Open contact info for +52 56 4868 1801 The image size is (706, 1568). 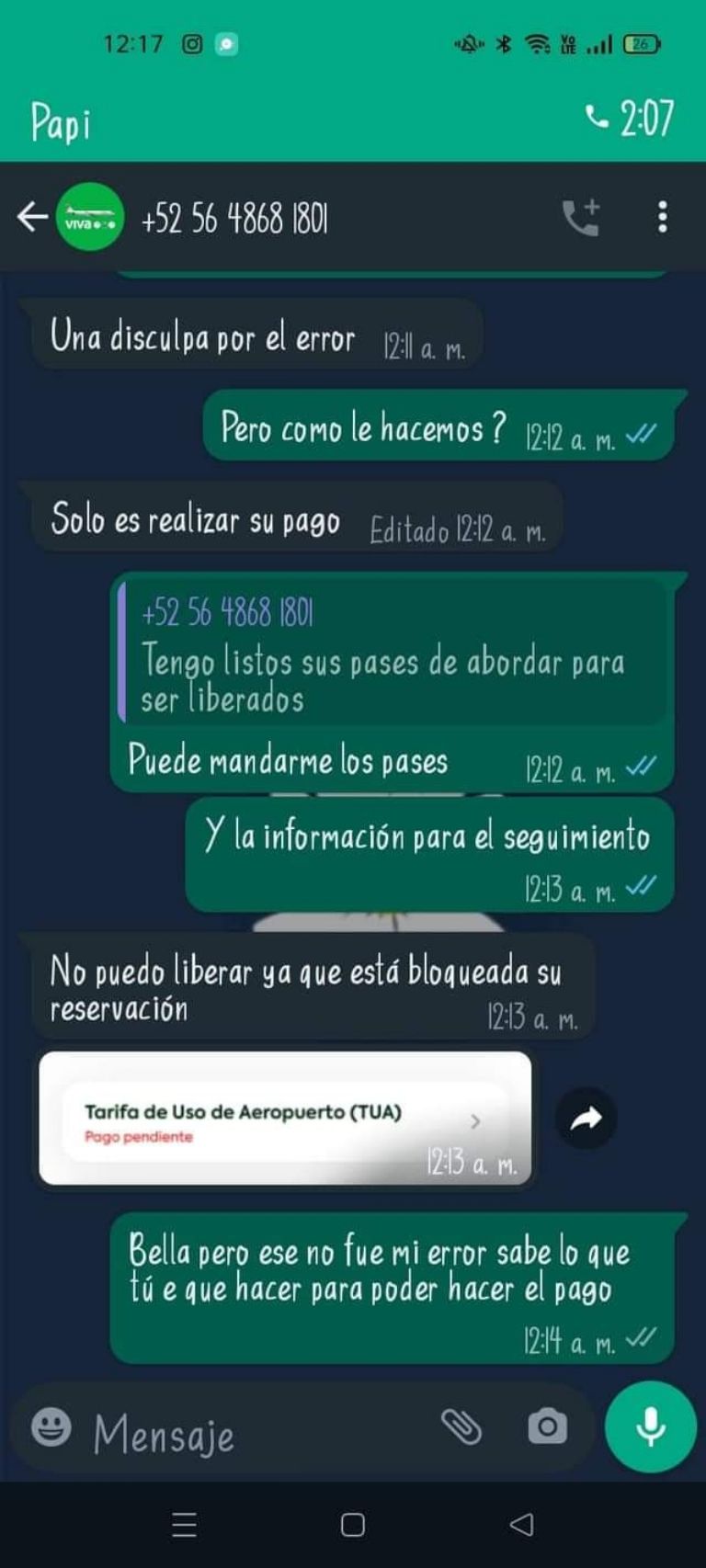click(x=234, y=219)
